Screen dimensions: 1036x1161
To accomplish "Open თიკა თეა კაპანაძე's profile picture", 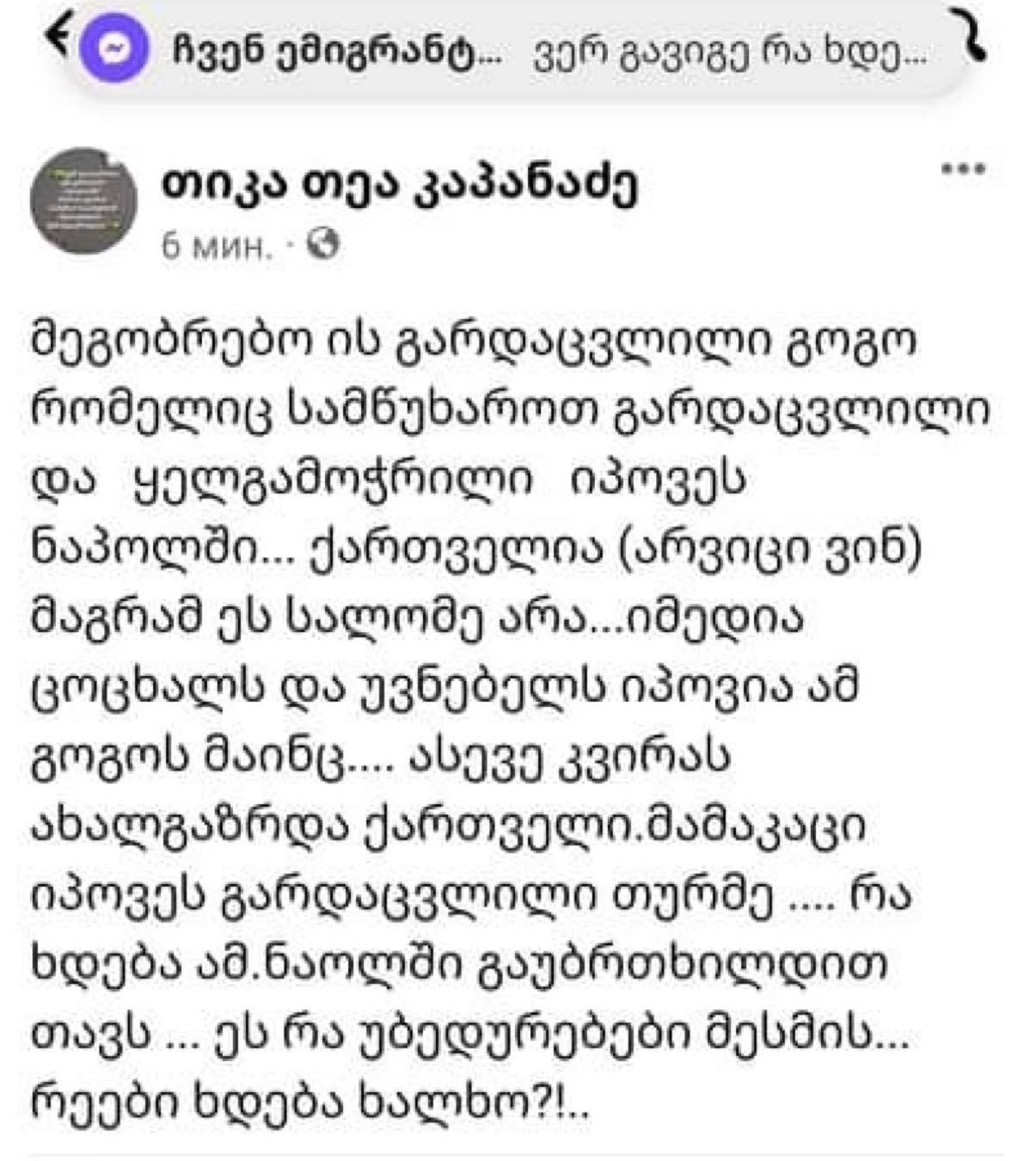I will tap(83, 200).
